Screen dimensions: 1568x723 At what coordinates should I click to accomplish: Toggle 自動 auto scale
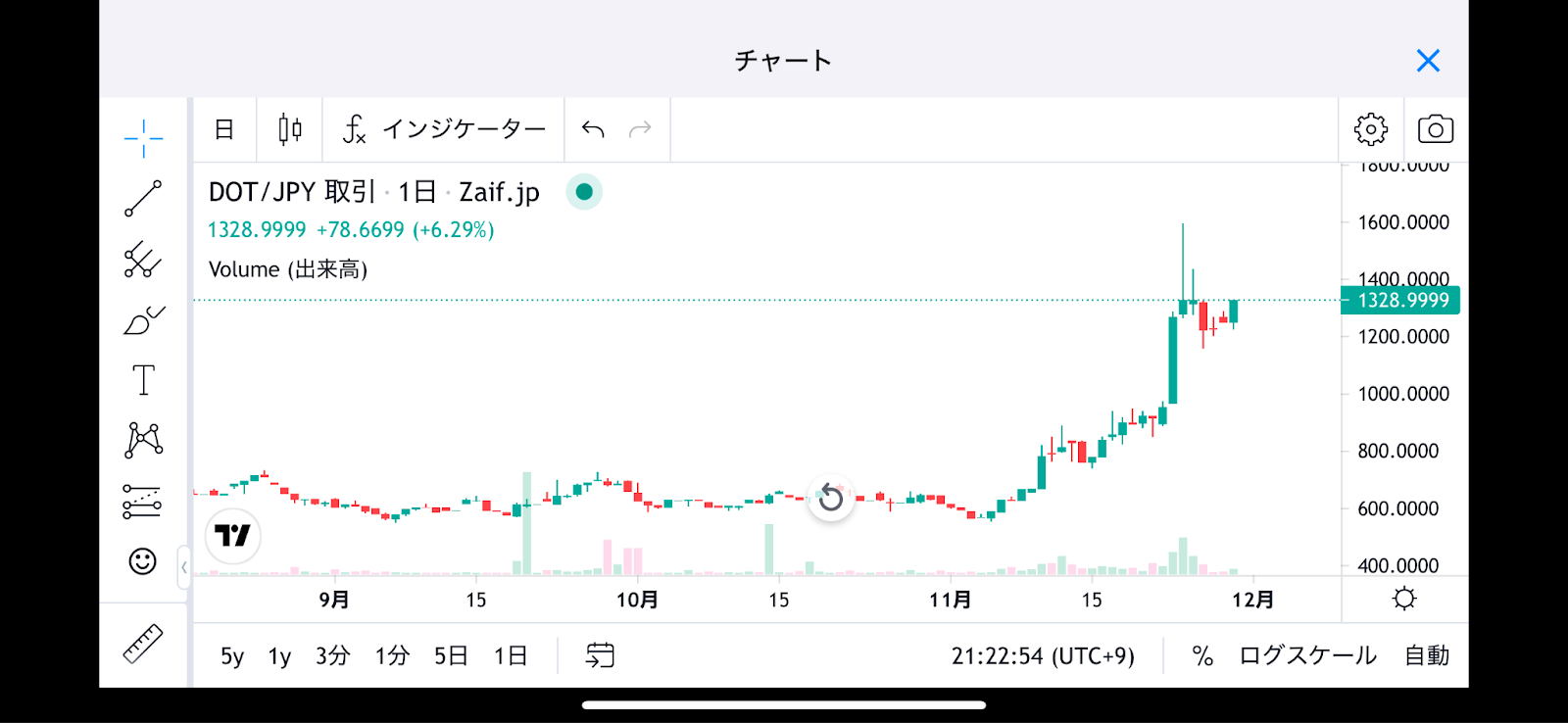click(x=1427, y=656)
